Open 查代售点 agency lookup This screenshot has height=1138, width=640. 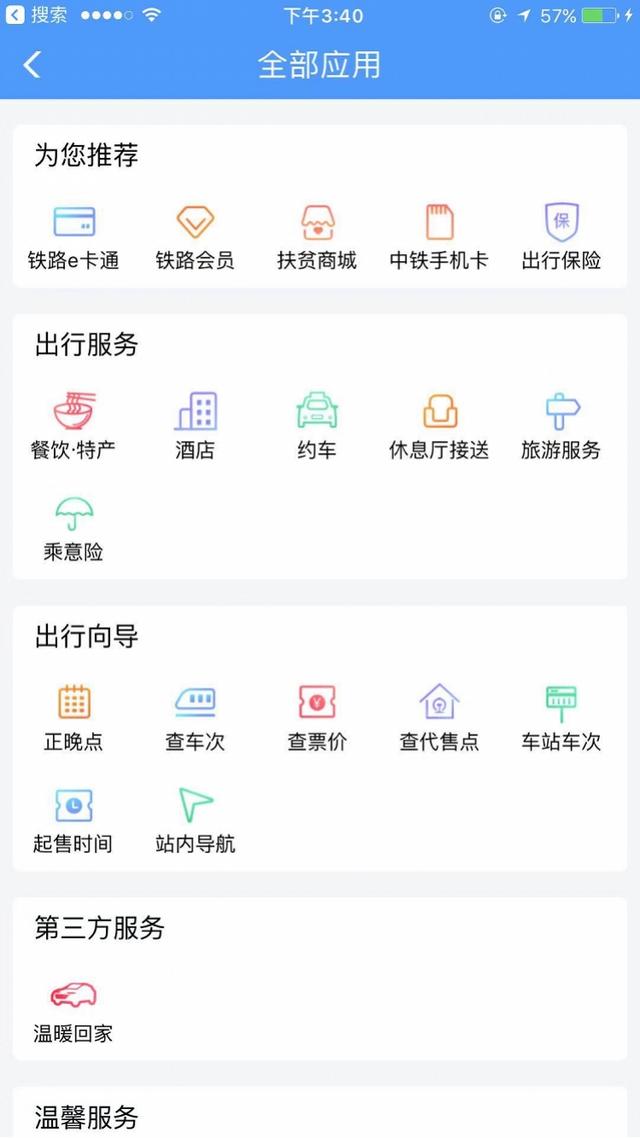pyautogui.click(x=439, y=719)
